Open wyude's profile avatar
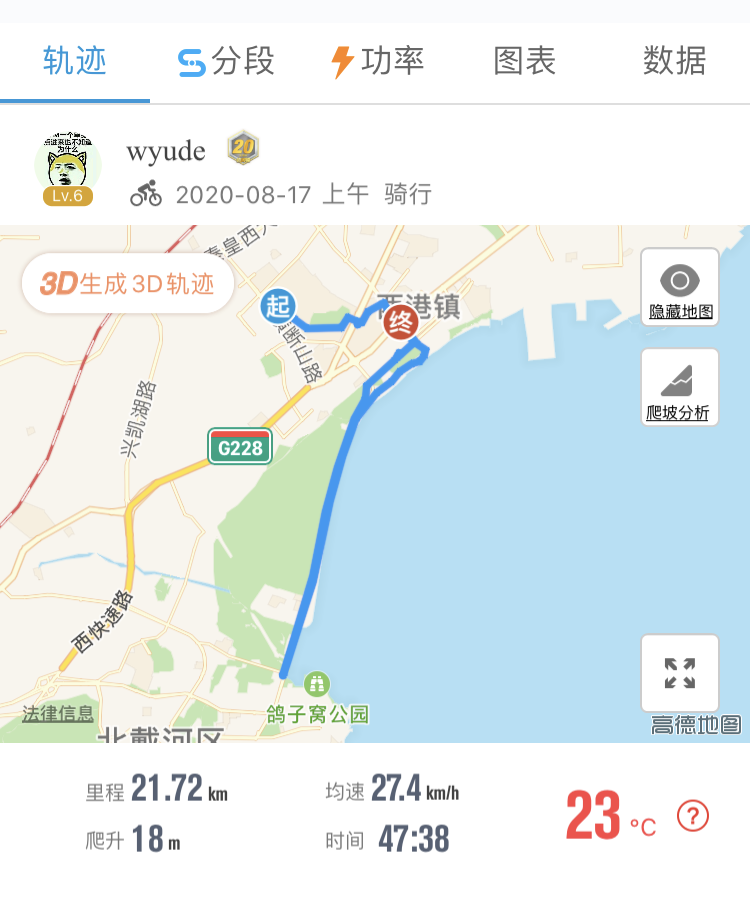 click(68, 167)
